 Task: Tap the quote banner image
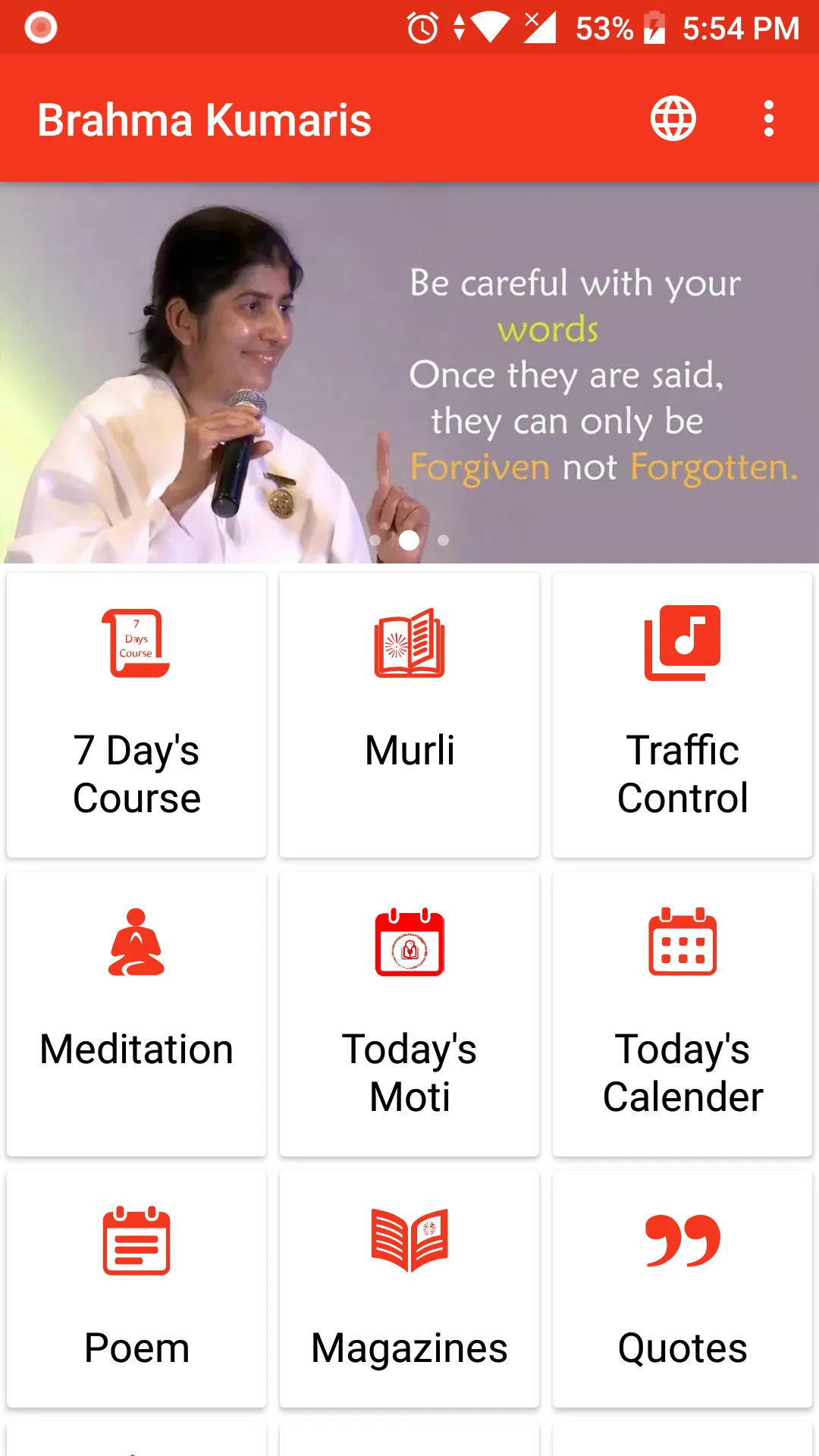point(409,370)
